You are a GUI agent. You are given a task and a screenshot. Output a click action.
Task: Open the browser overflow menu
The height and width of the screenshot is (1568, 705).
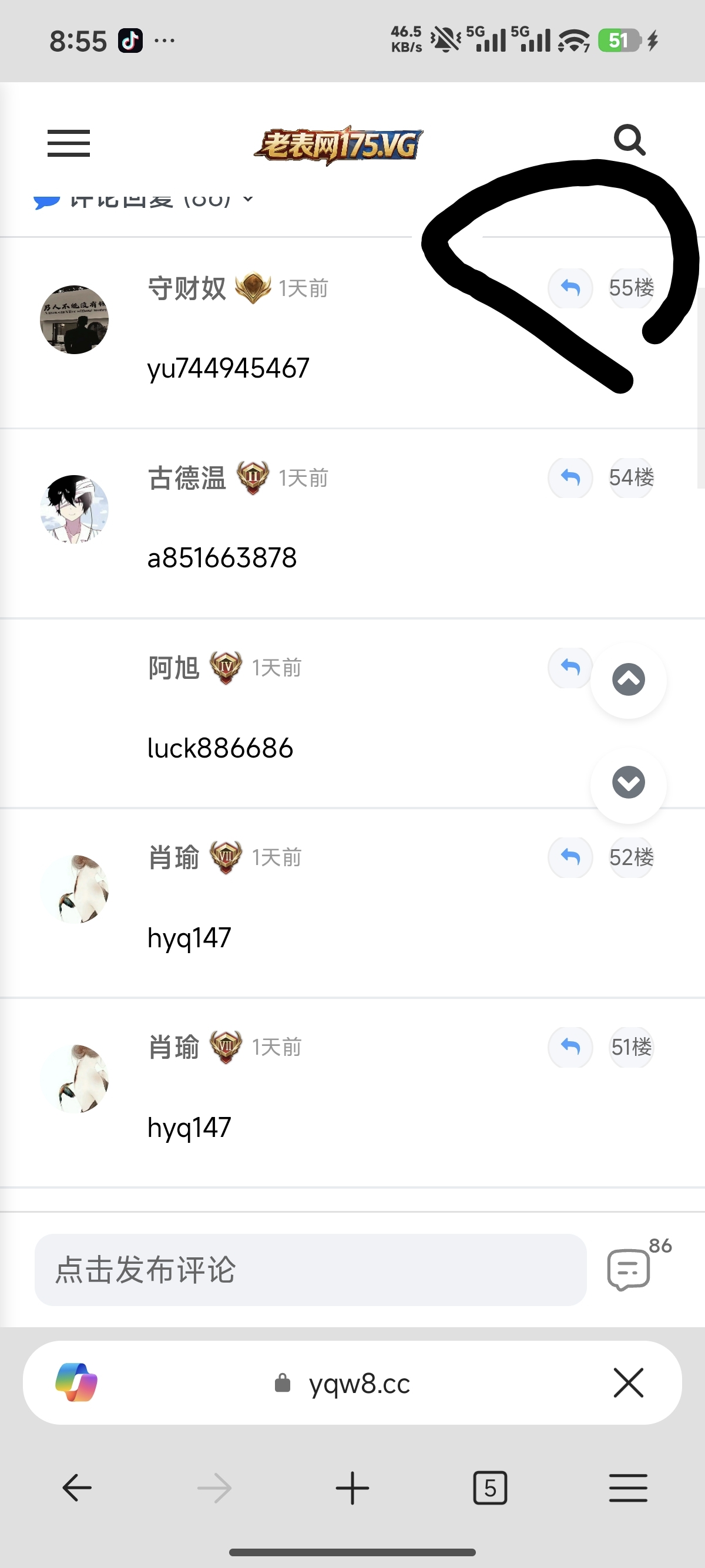628,1488
